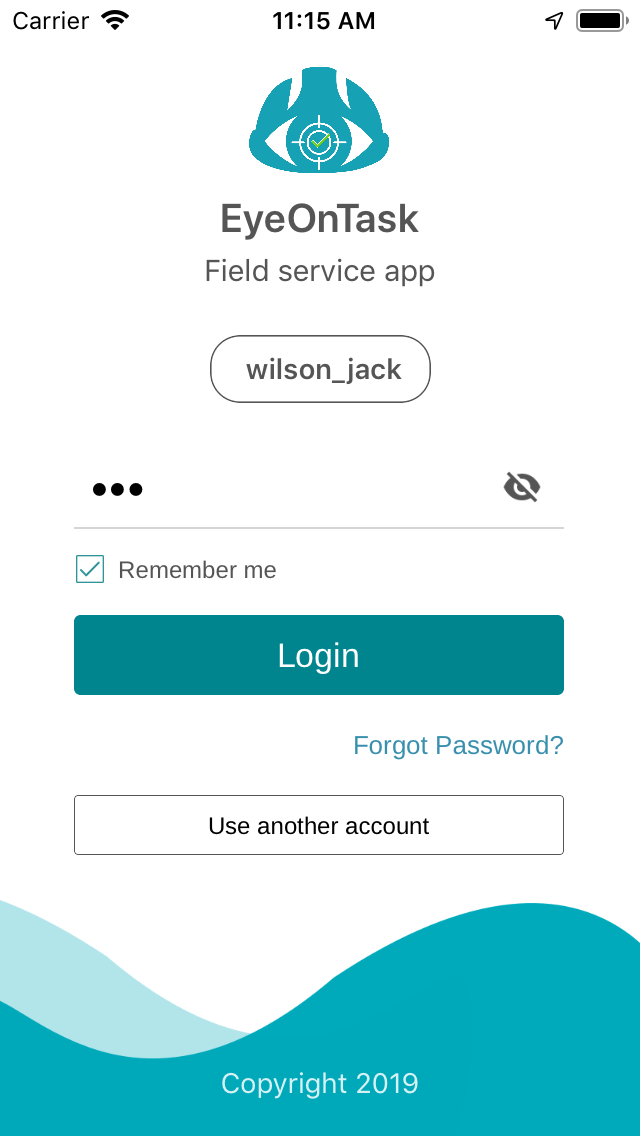This screenshot has width=640, height=1136.
Task: Open the Forgot Password? link
Action: [458, 745]
